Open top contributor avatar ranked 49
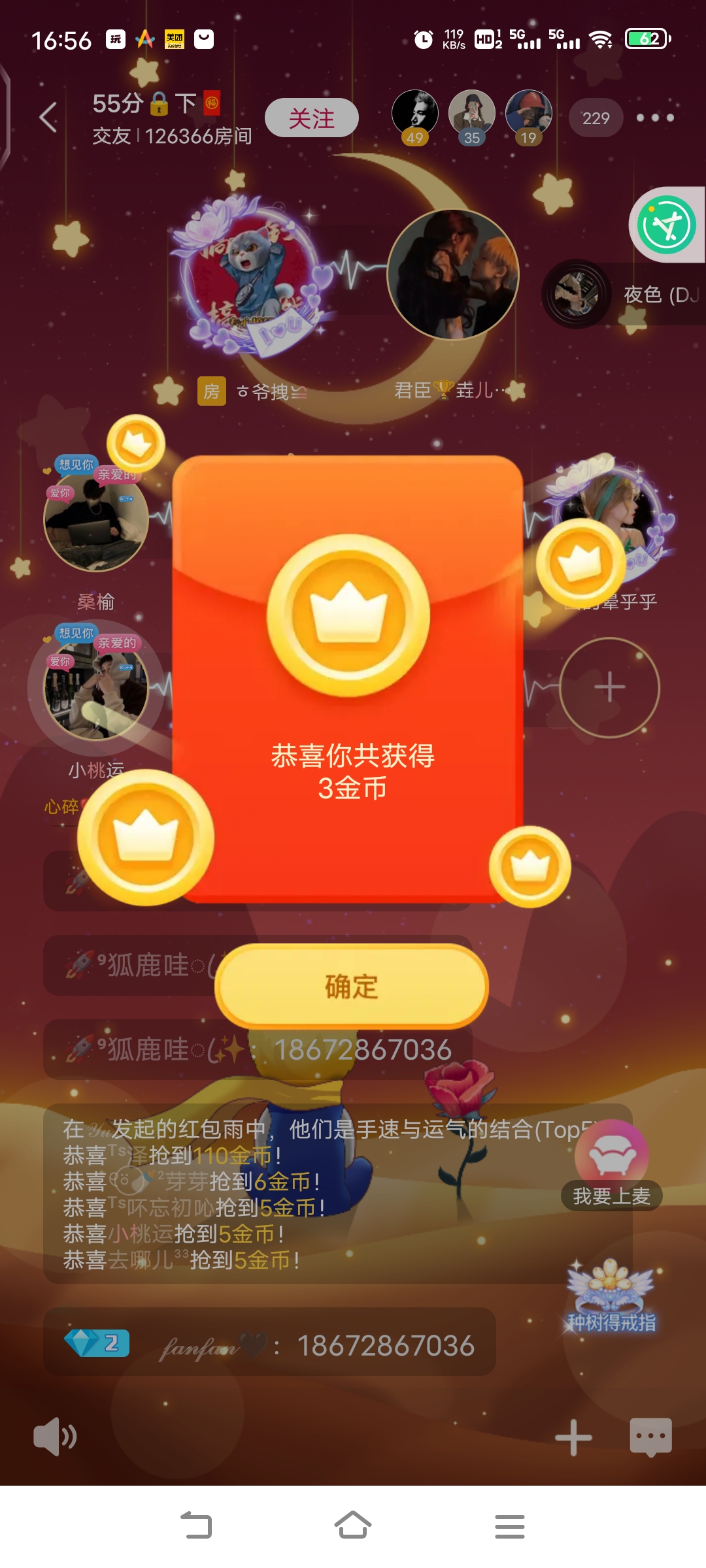 (414, 114)
